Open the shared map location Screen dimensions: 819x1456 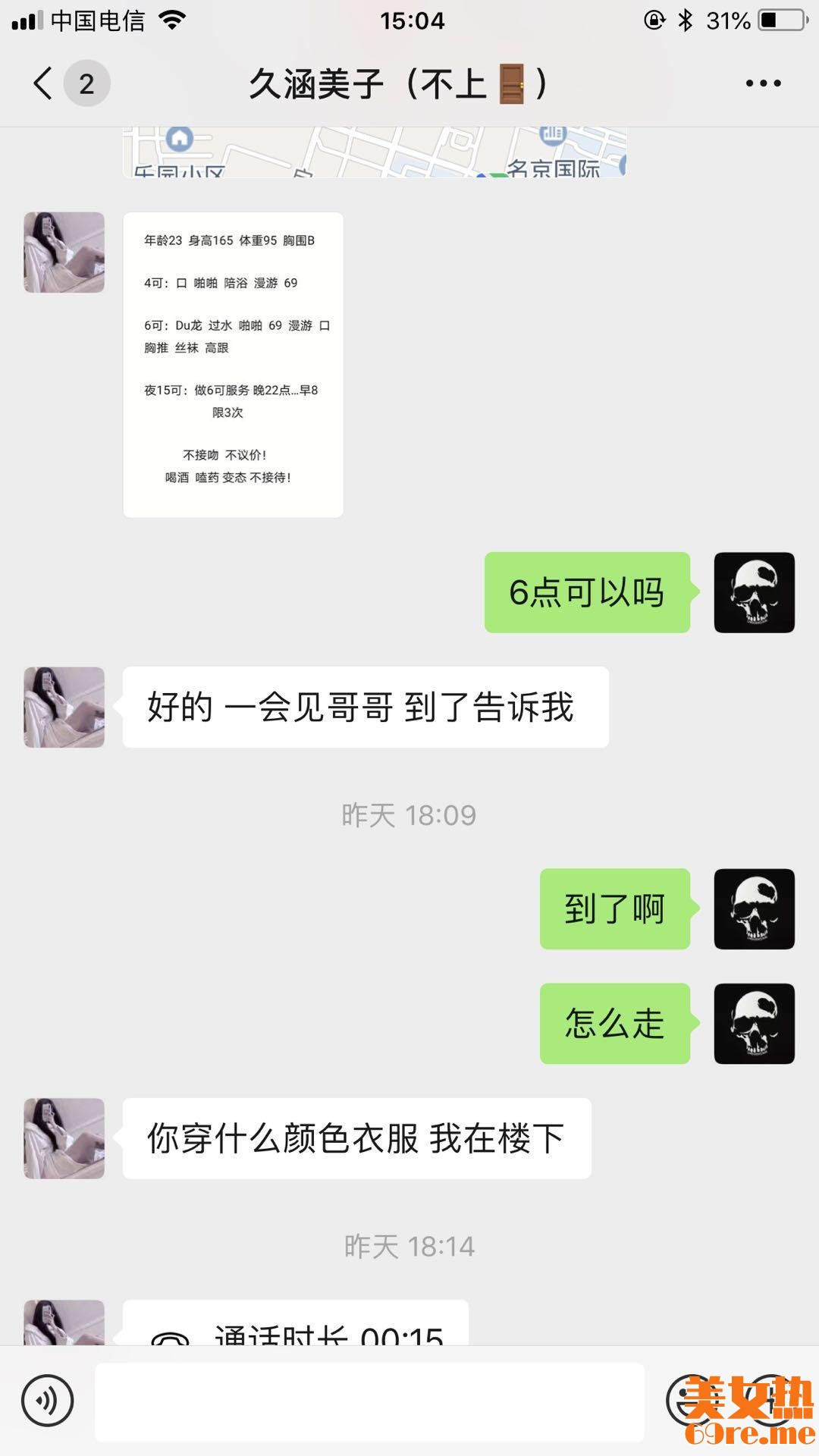pyautogui.click(x=375, y=153)
